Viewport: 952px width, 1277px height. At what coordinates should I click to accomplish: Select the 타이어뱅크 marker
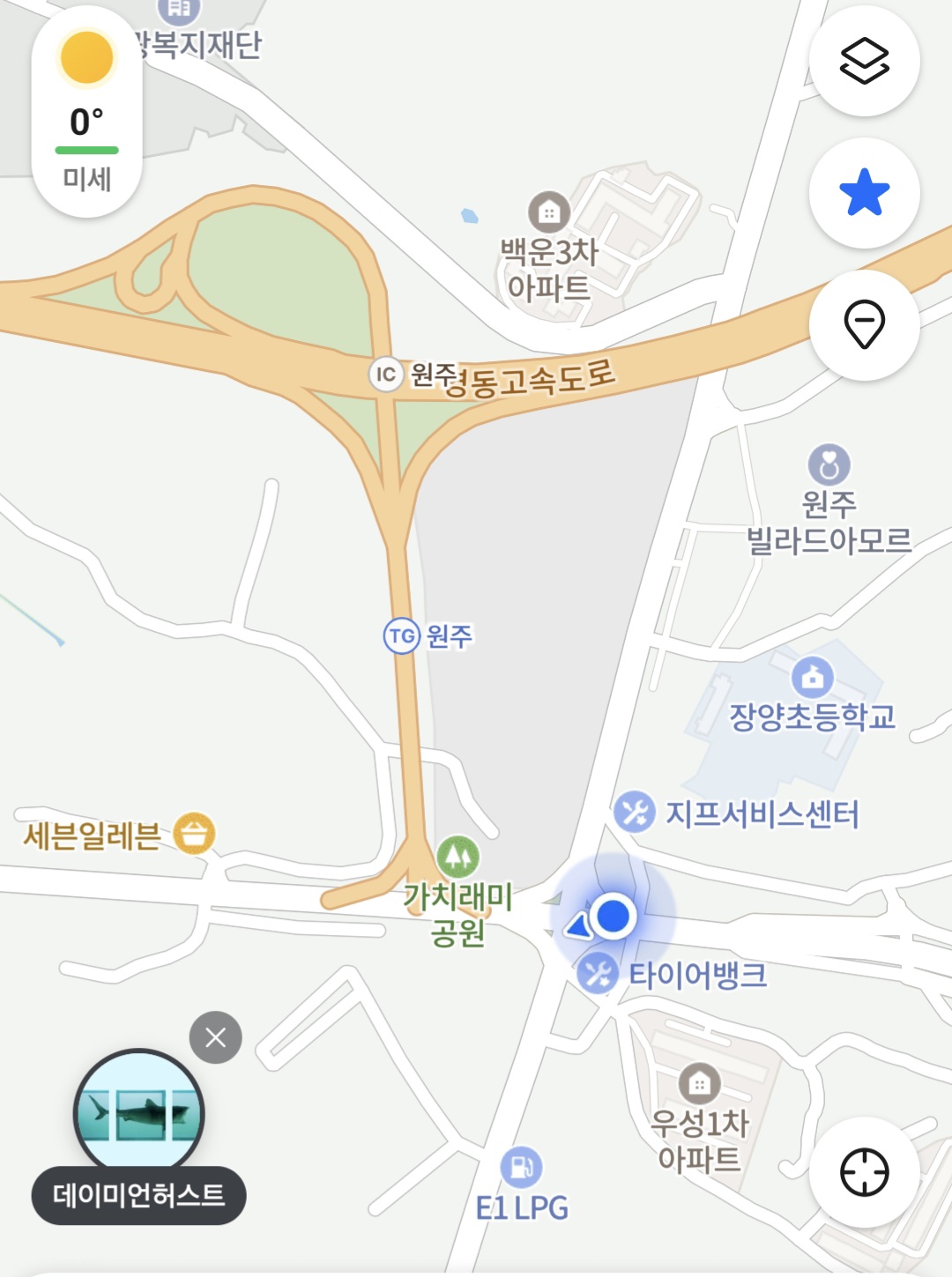click(x=598, y=973)
